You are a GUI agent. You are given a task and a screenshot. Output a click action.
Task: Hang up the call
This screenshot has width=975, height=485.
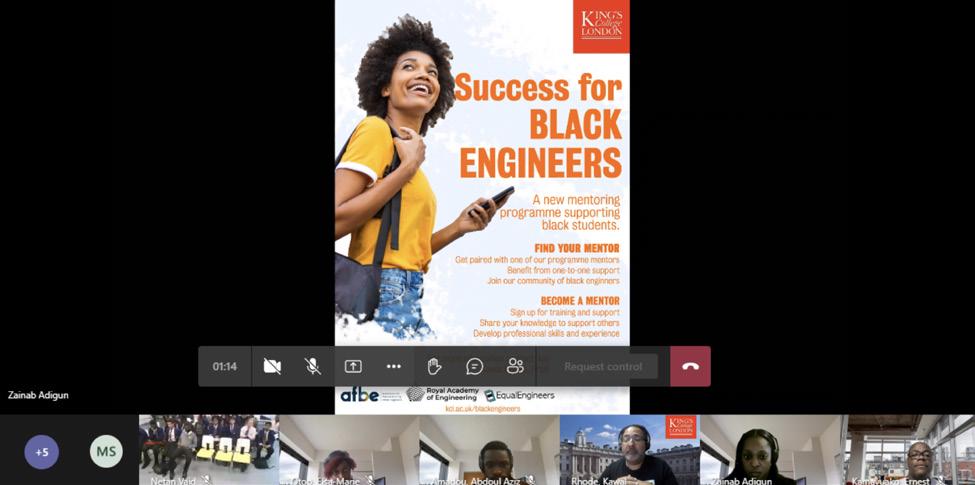click(x=690, y=366)
